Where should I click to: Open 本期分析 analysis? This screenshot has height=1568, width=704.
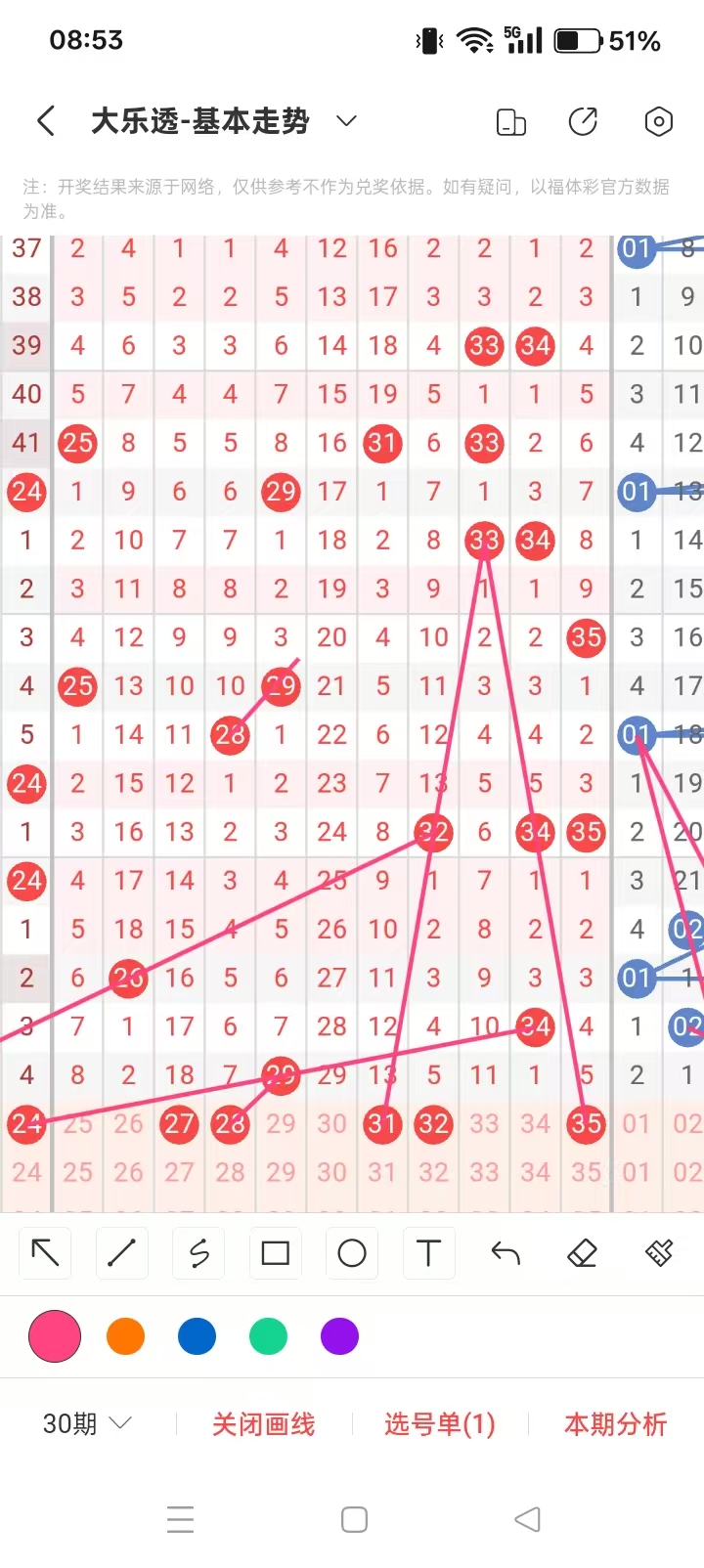coord(615,1424)
